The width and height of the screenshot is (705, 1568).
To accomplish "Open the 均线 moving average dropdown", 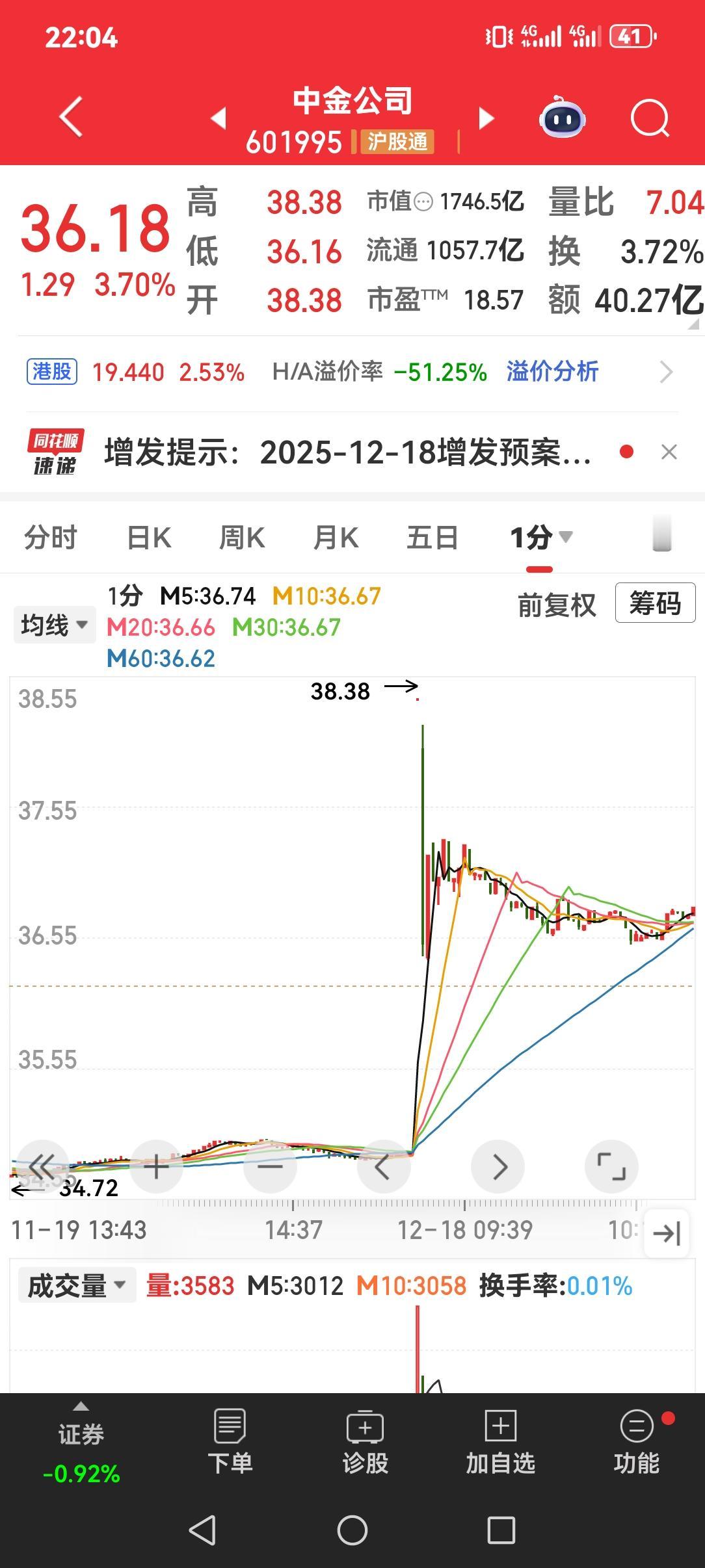I will click(54, 624).
